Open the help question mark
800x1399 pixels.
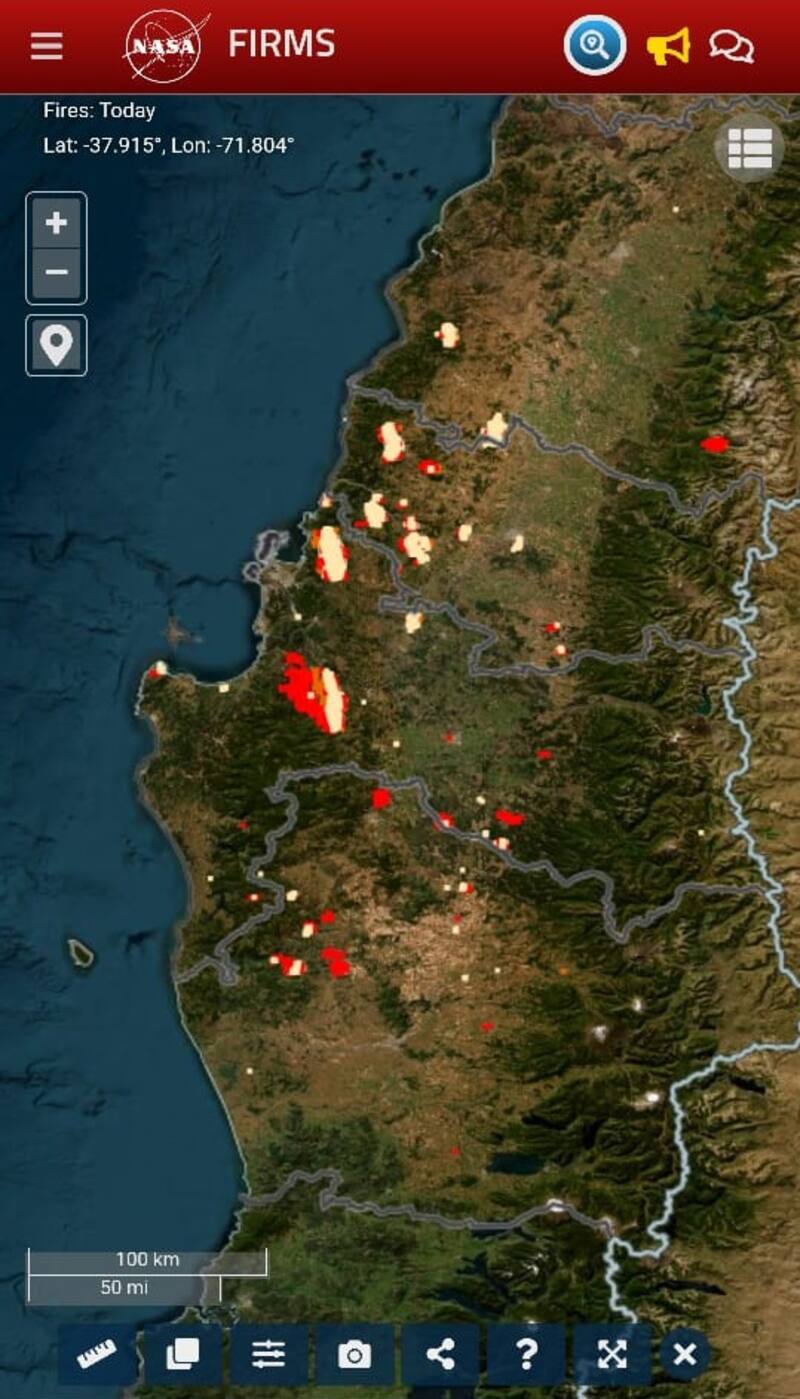pos(526,1354)
